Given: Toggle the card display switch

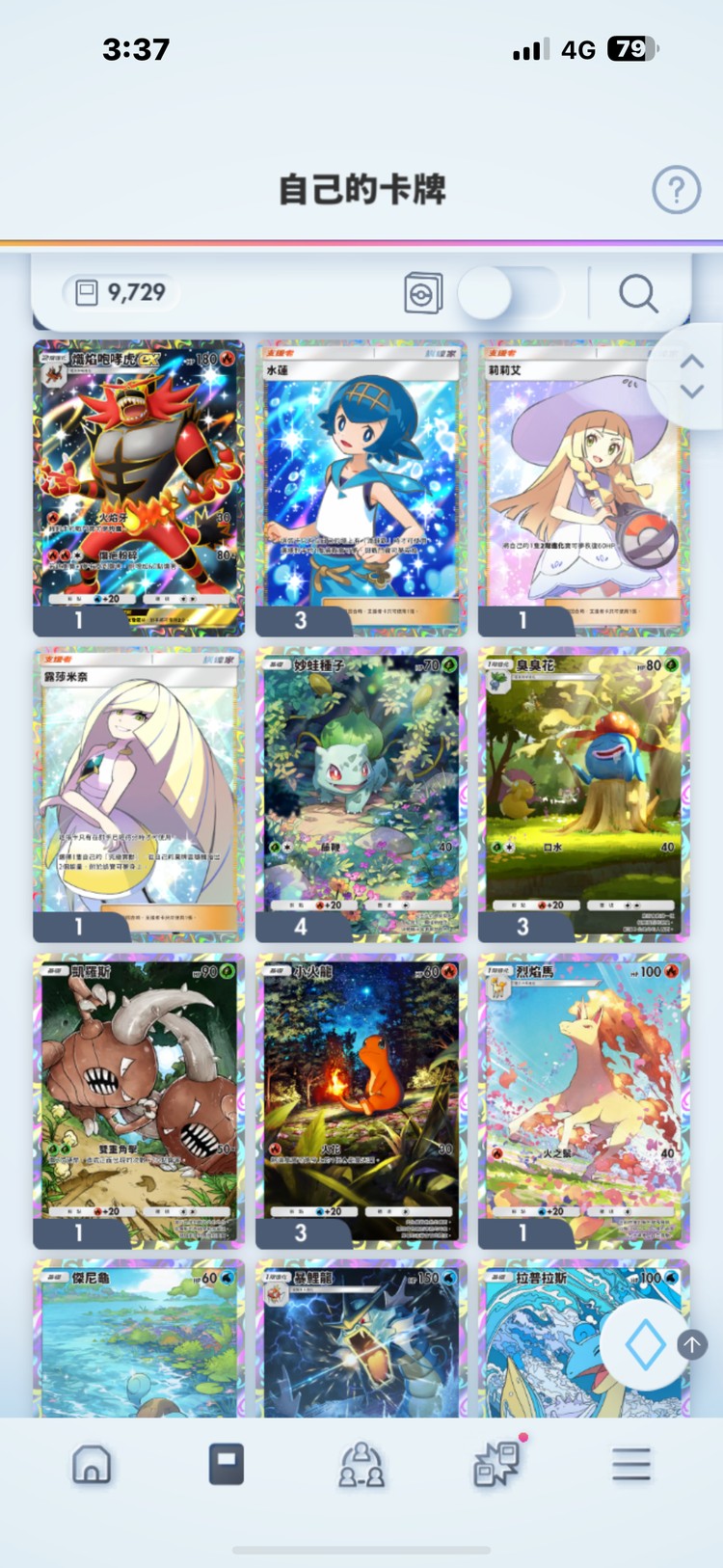Looking at the screenshot, I should pyautogui.click(x=508, y=293).
